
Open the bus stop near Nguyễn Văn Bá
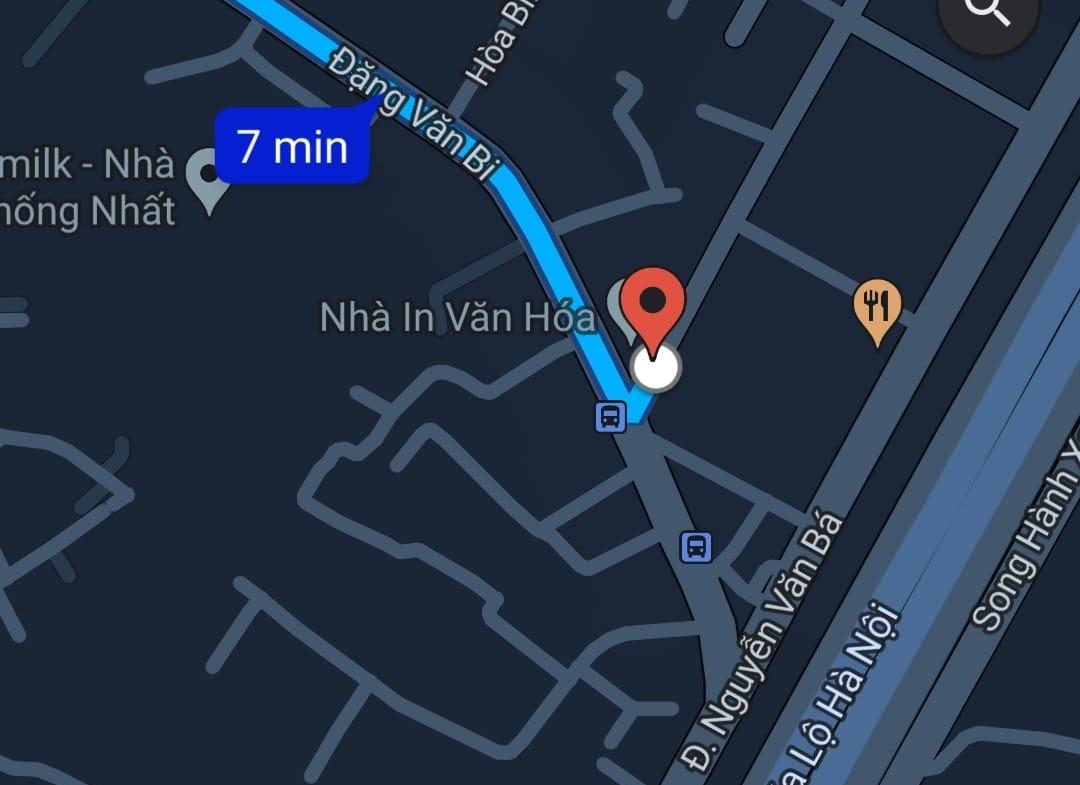pyautogui.click(x=697, y=547)
